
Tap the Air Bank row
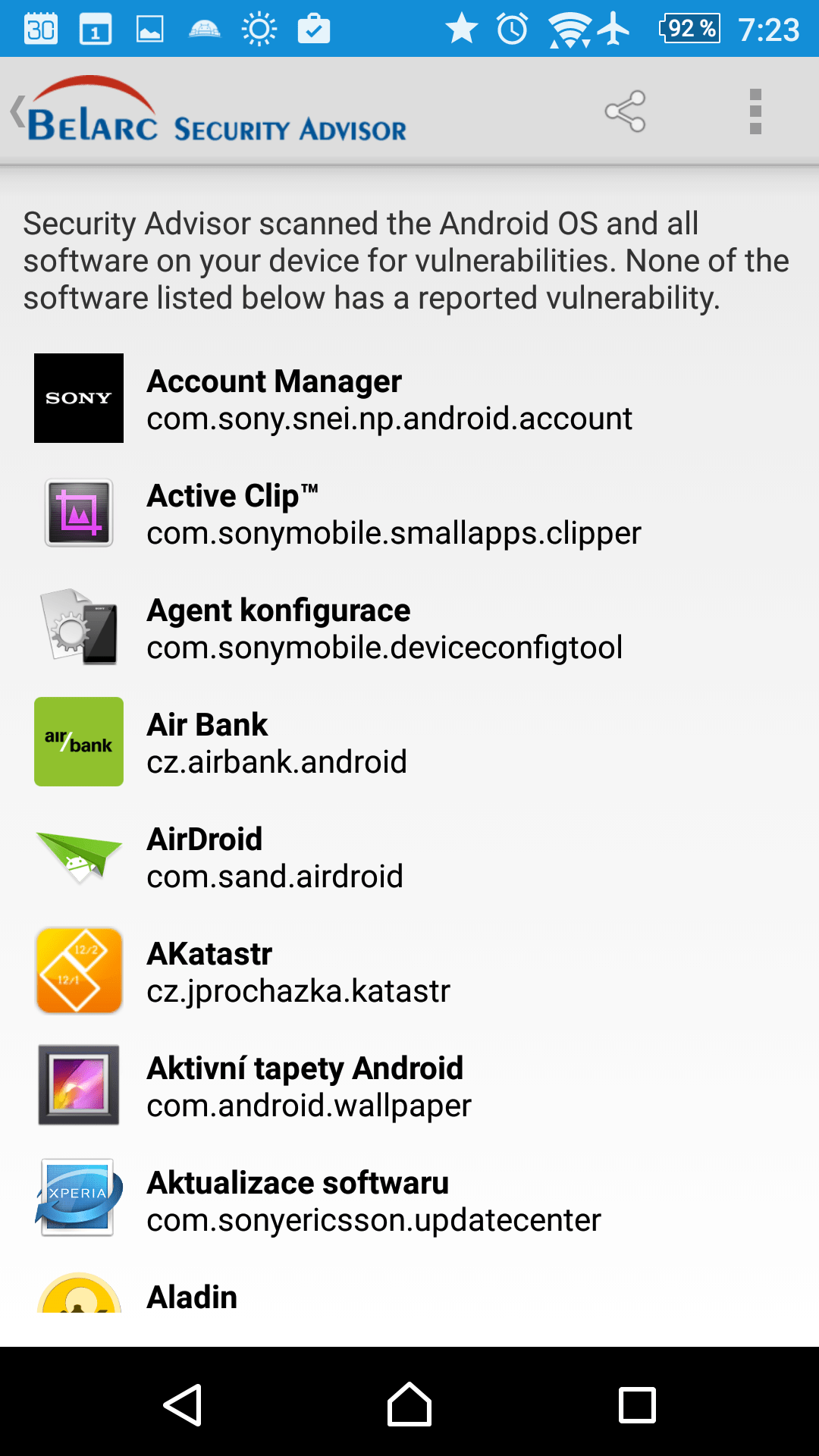tap(409, 742)
